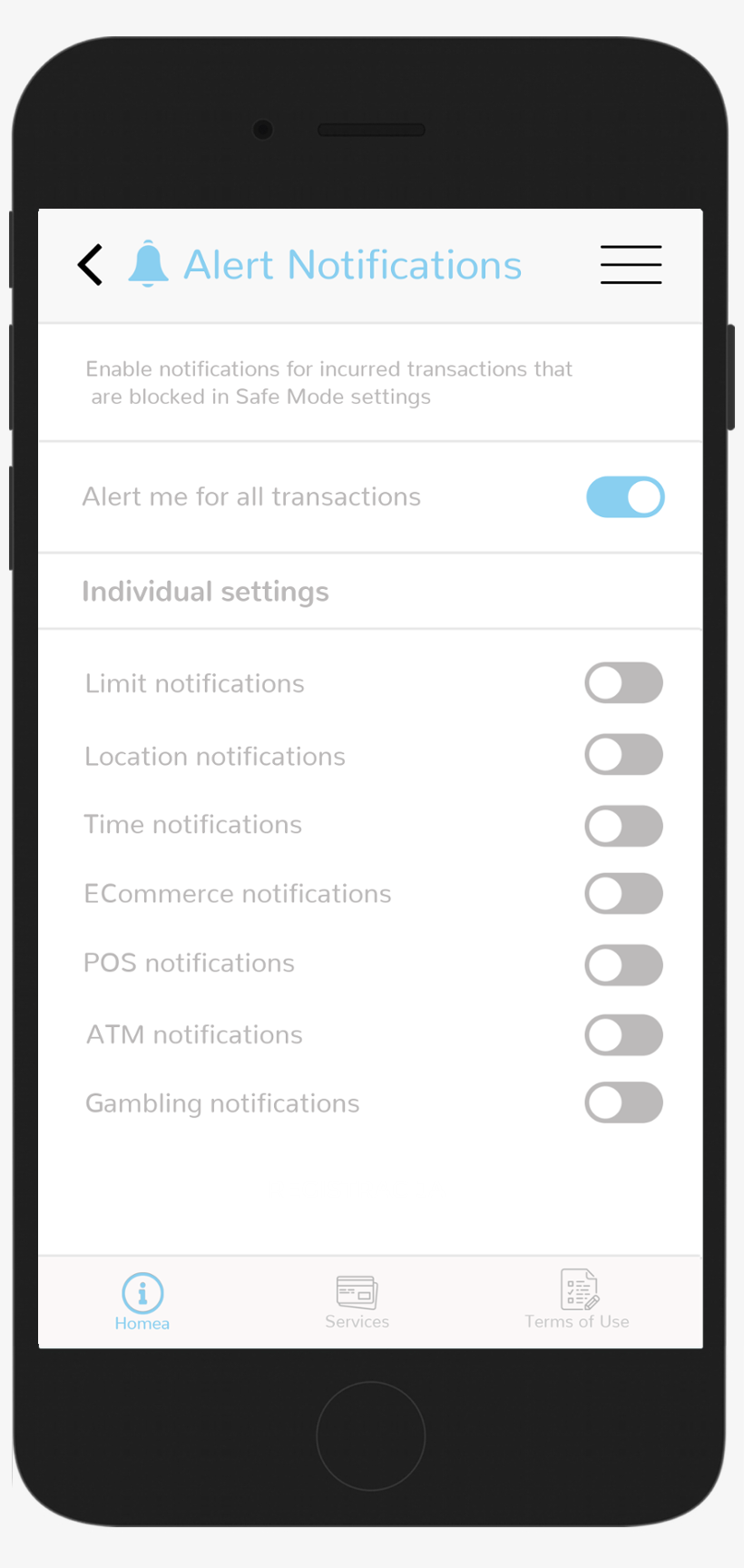Turn on Gambling notifications

[x=623, y=1103]
